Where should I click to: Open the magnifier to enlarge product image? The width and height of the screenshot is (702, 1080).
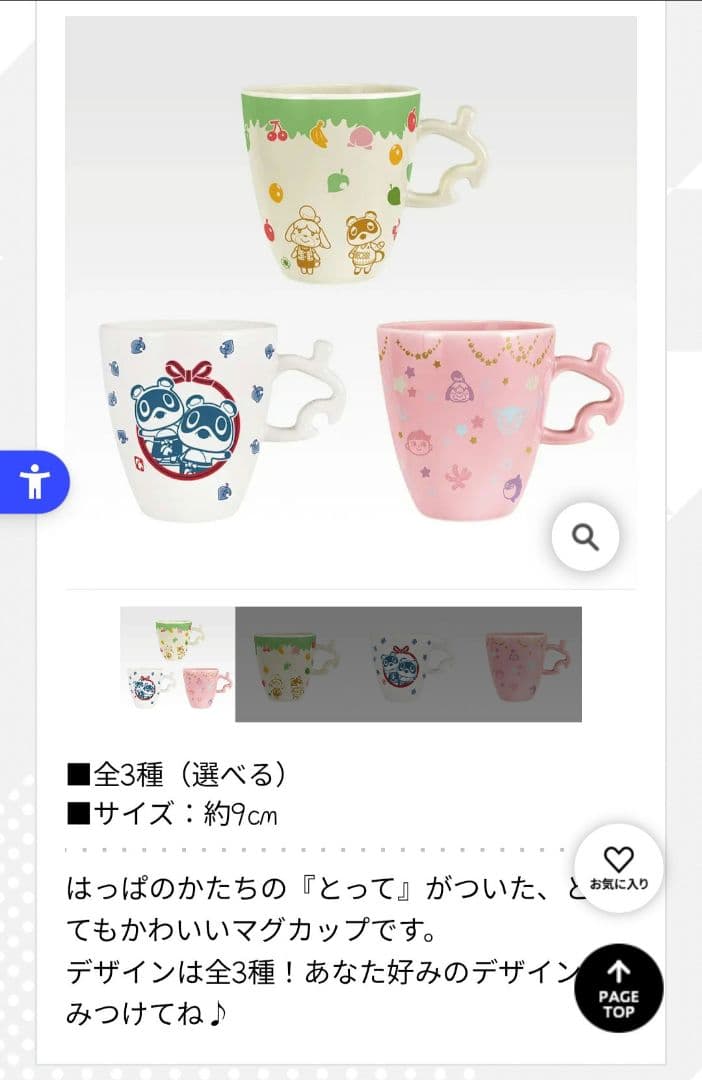click(585, 537)
